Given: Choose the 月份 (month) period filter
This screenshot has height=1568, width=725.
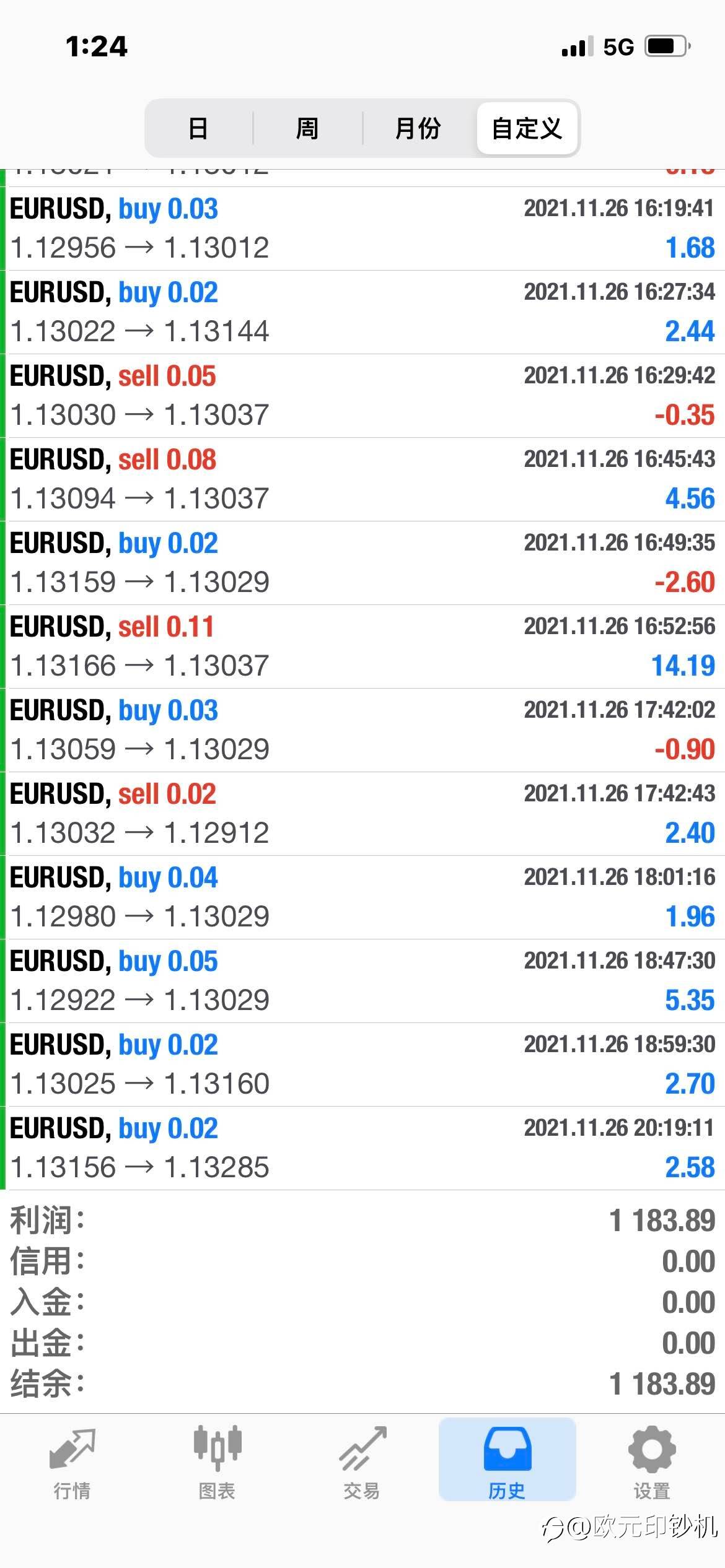Looking at the screenshot, I should [x=418, y=128].
